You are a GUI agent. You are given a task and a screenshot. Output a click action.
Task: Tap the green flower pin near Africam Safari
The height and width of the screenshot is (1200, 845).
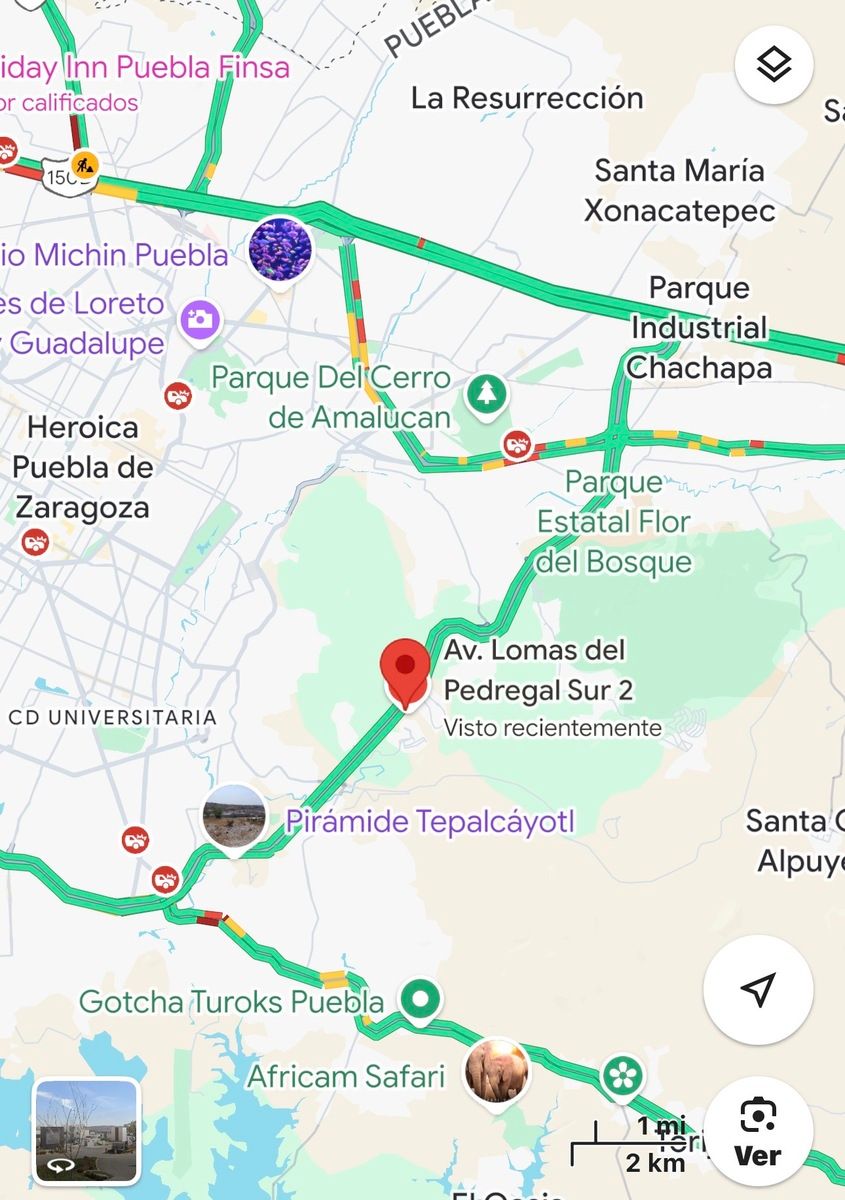[623, 1076]
